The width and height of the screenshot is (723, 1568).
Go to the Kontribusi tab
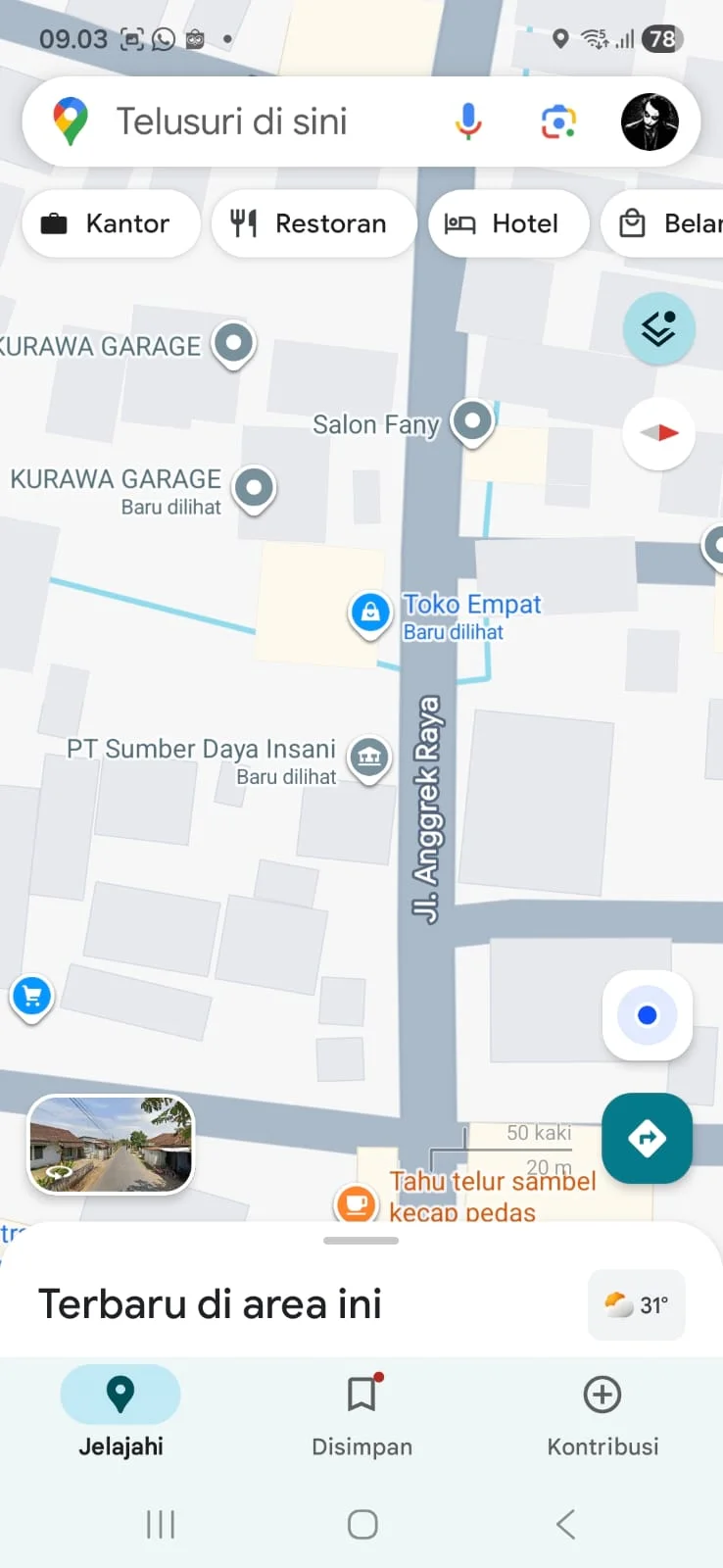tap(602, 1411)
